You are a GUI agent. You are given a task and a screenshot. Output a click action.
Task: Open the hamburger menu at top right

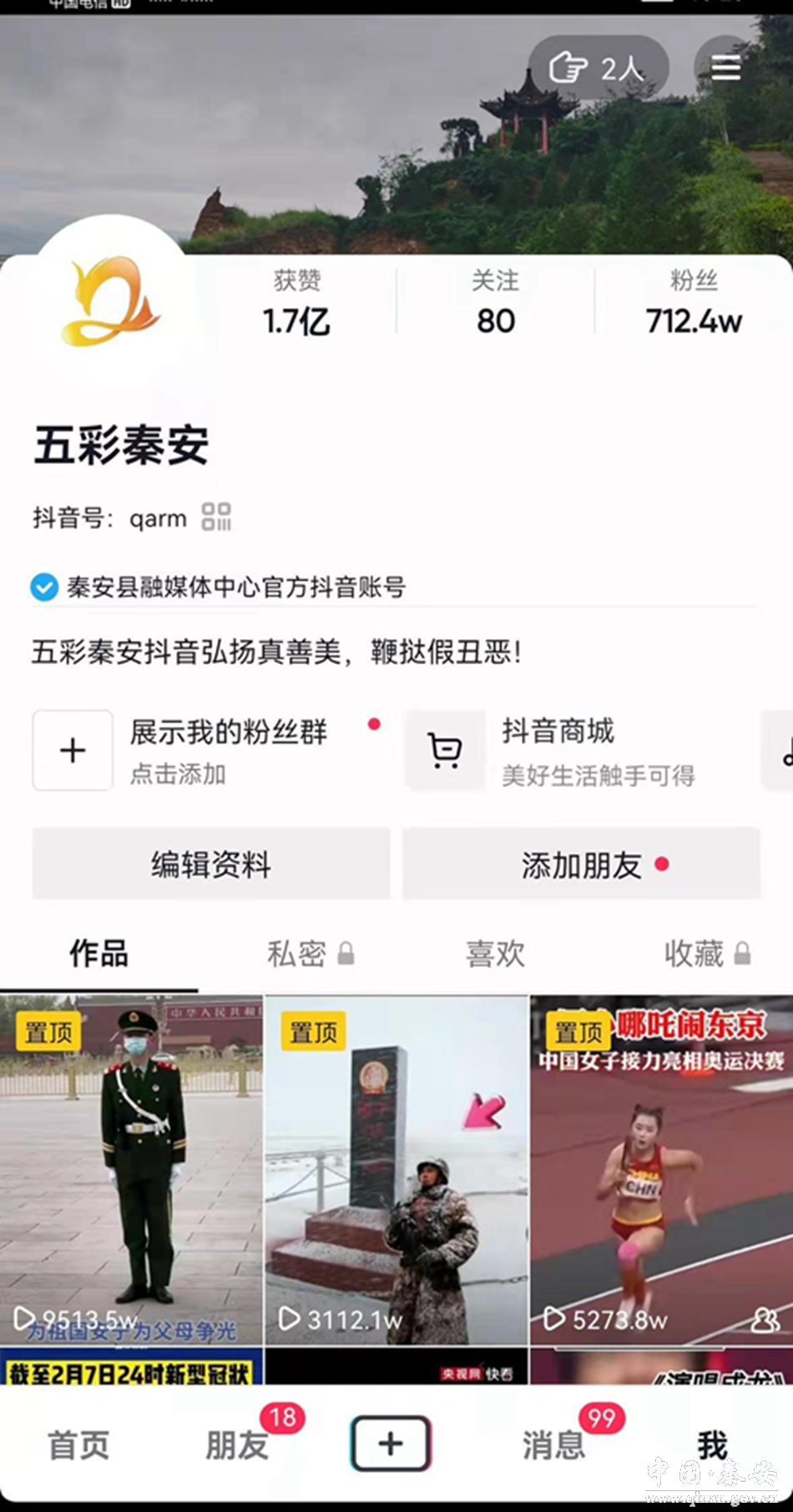pos(725,68)
